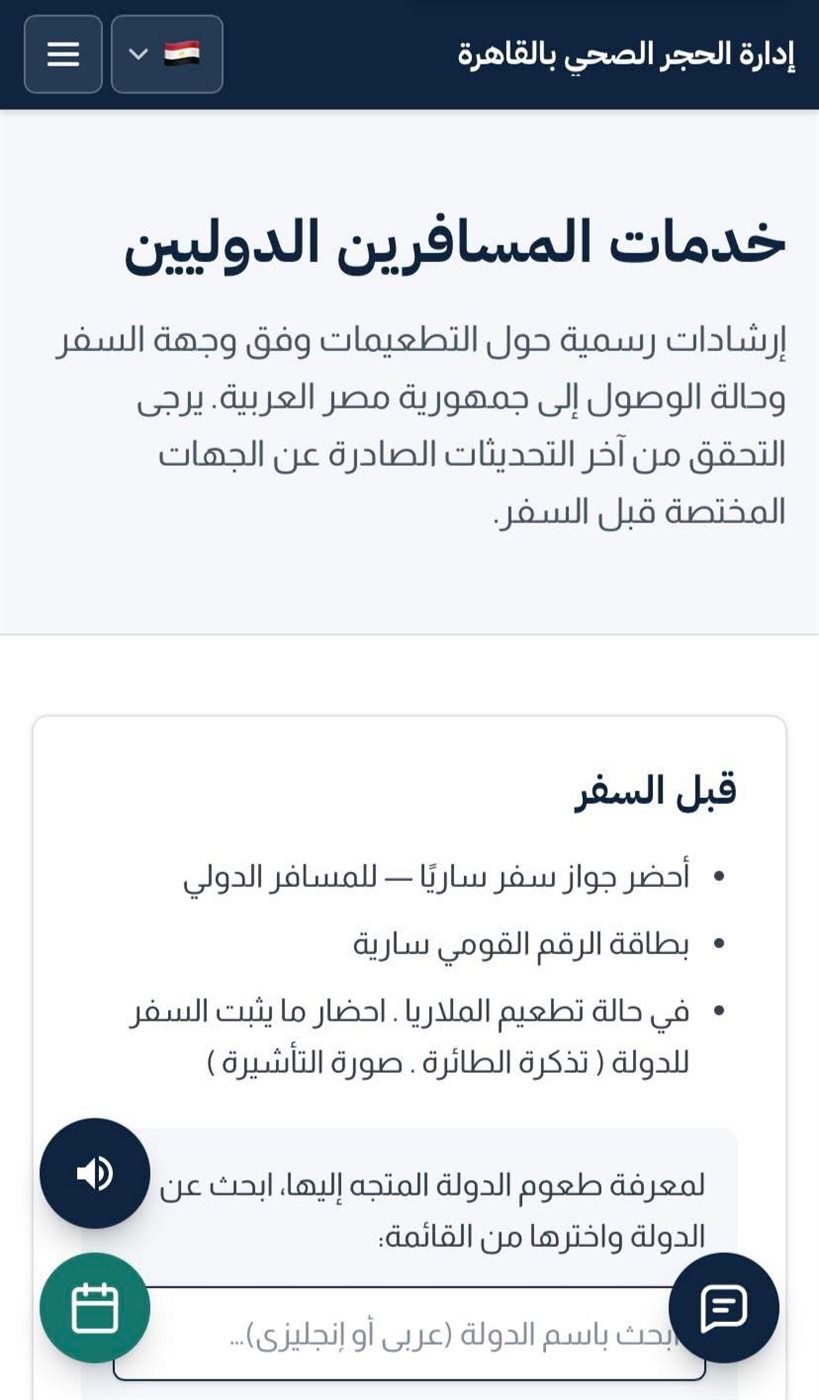Tap the country name search field
The width and height of the screenshot is (819, 1400).
pos(409,1334)
